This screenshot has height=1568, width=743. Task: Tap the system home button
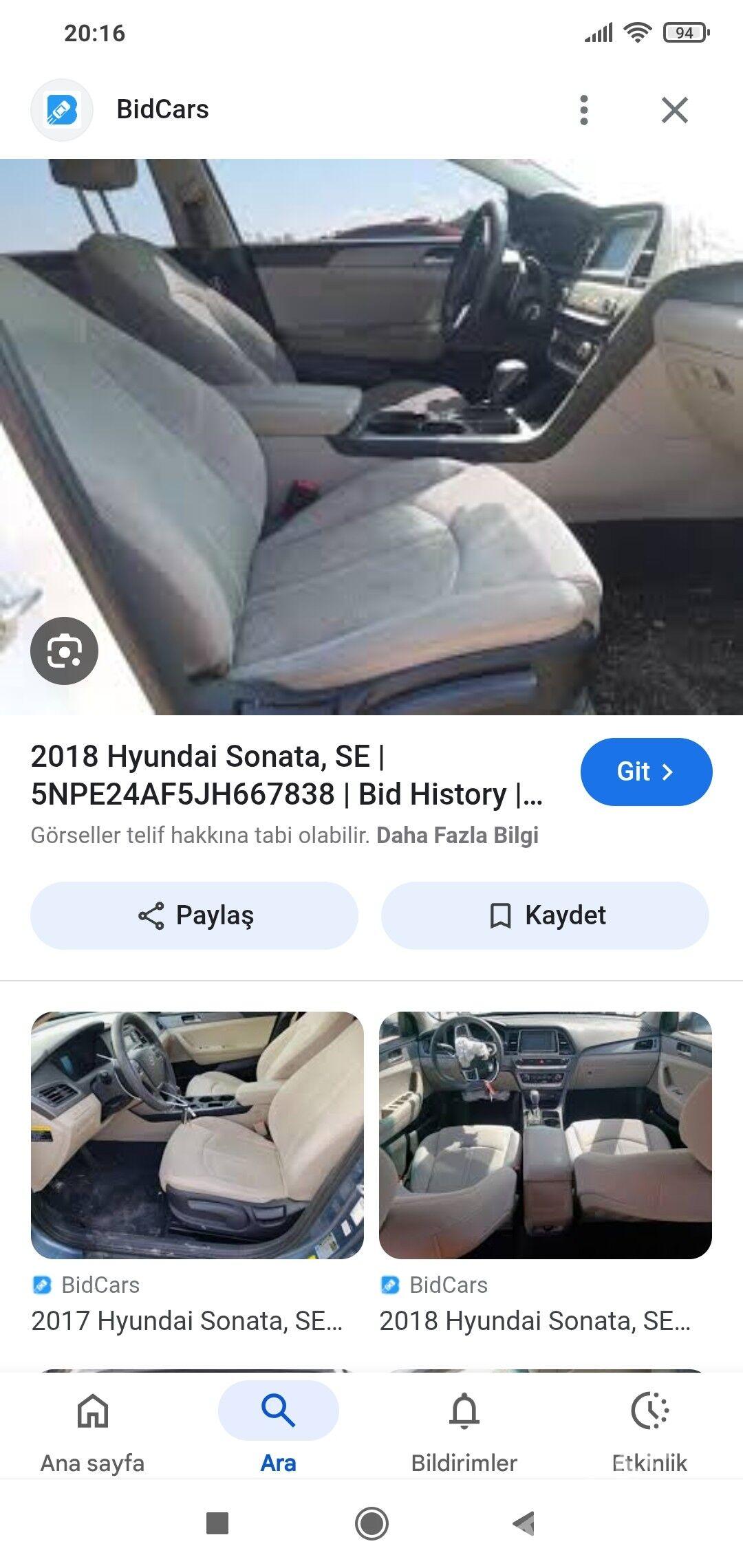371,1523
